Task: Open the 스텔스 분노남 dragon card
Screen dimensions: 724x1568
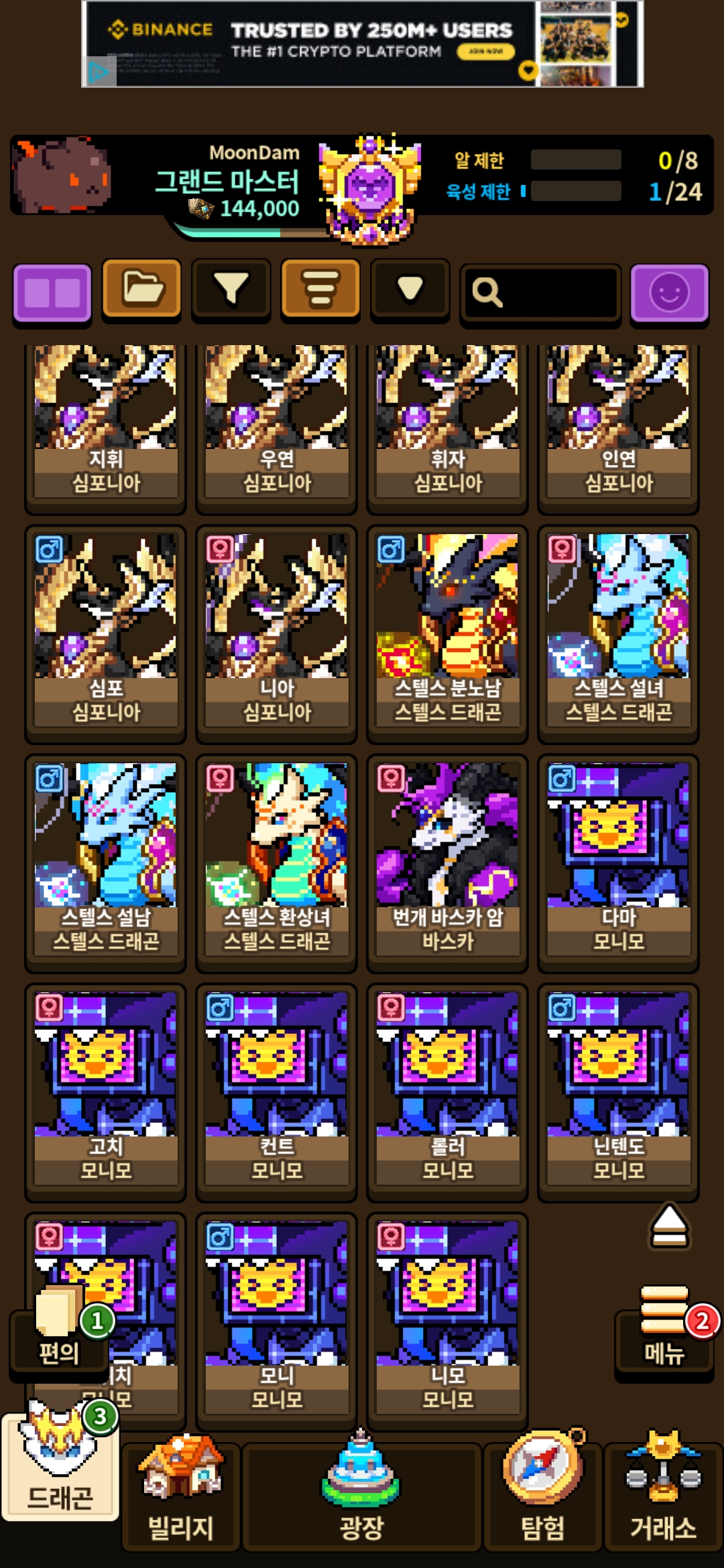Action: click(x=448, y=634)
